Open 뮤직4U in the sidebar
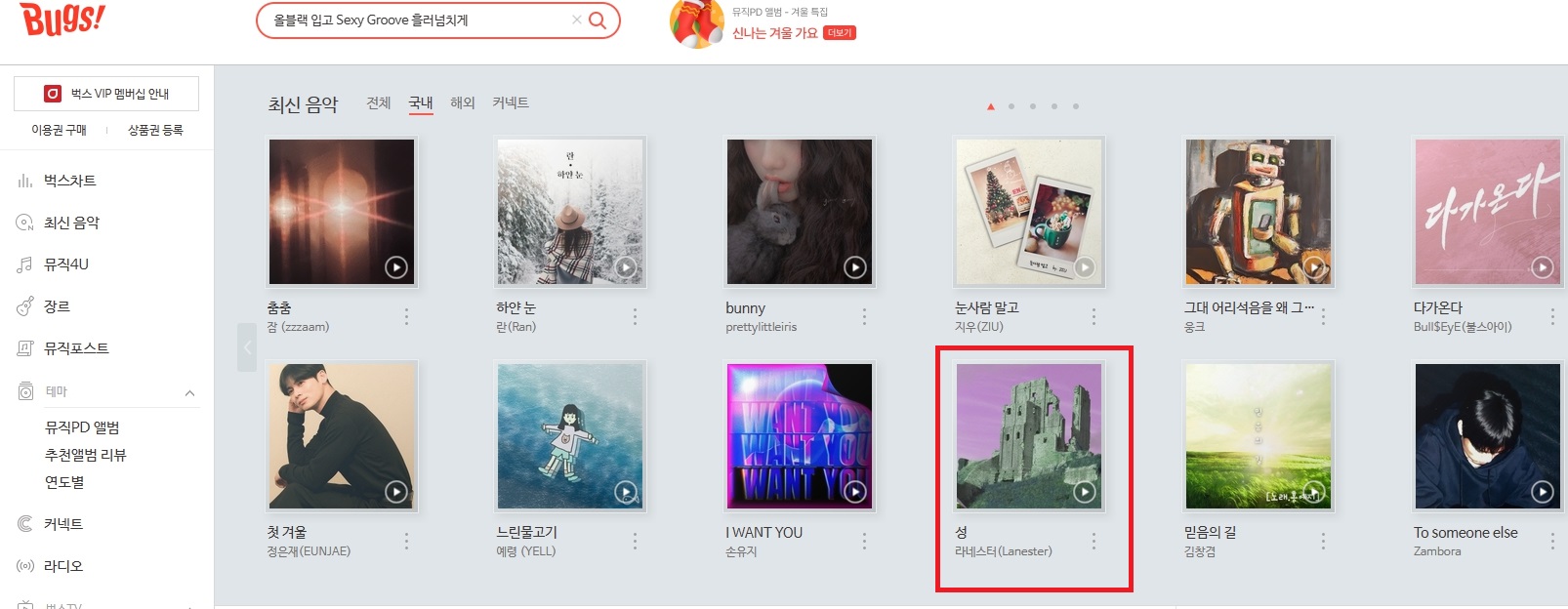Screen dimensions: 1568x609 (x=65, y=264)
